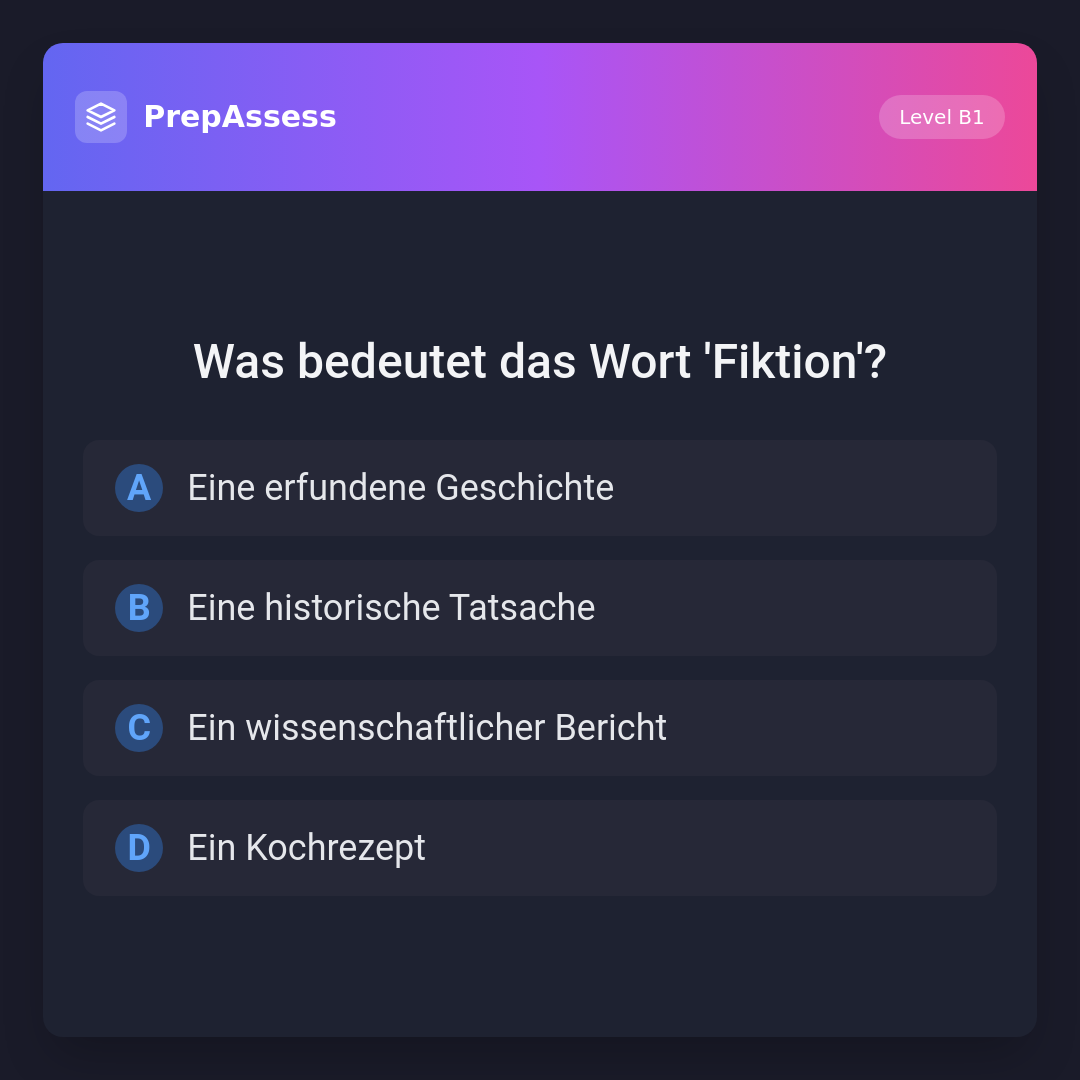Select answer A 'Eine erfundene Geschichte'
Screen dimensions: 1080x1080
(540, 488)
